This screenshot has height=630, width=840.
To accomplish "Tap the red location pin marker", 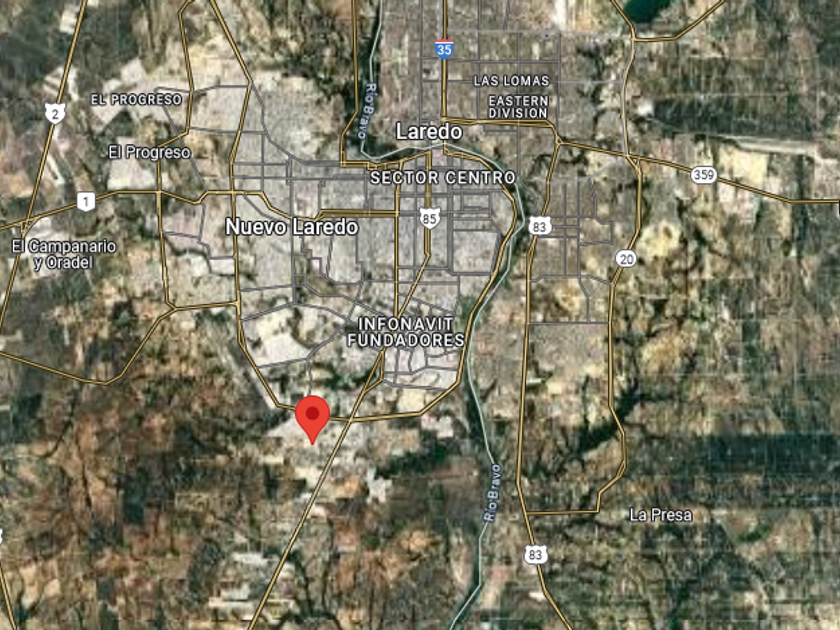I will pyautogui.click(x=314, y=416).
